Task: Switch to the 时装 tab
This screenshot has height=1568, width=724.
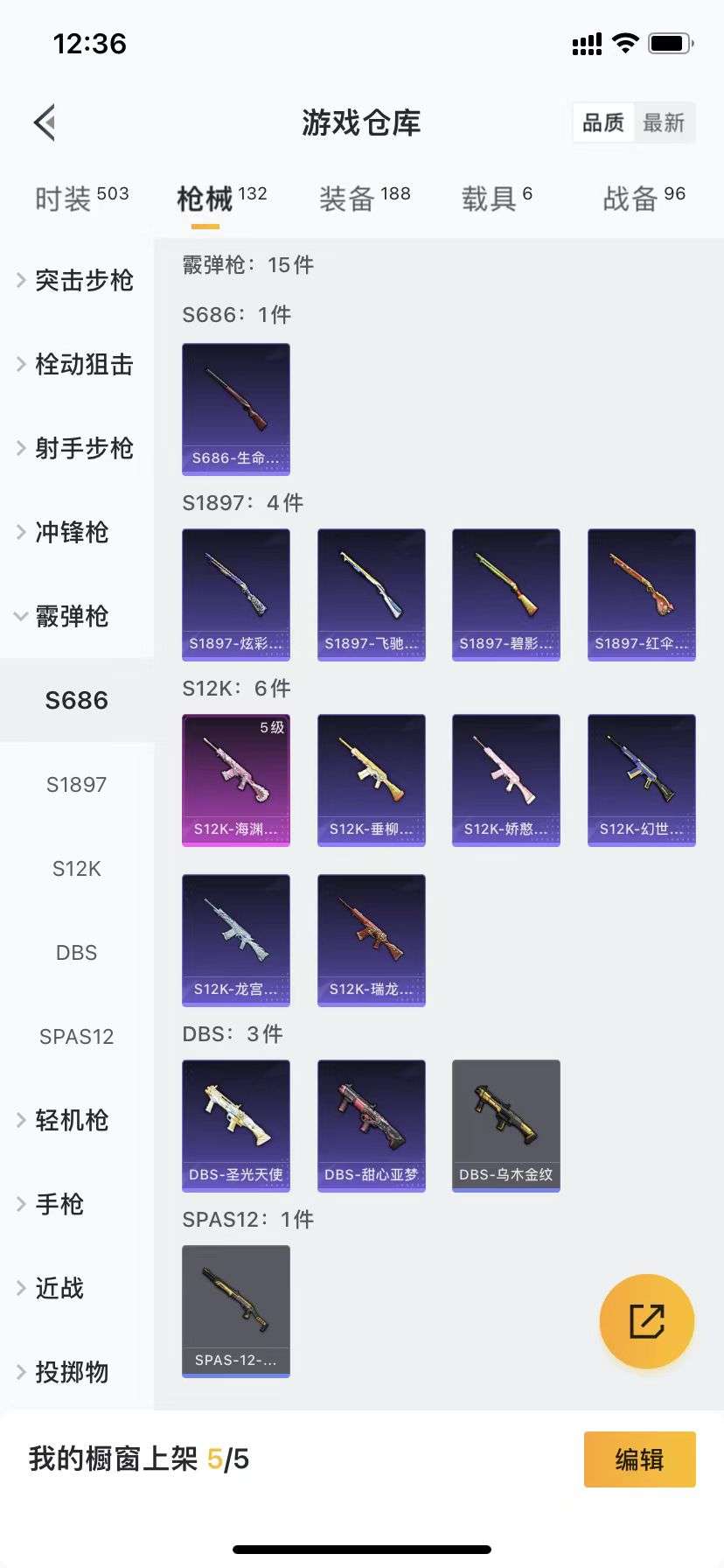Action: coord(80,199)
